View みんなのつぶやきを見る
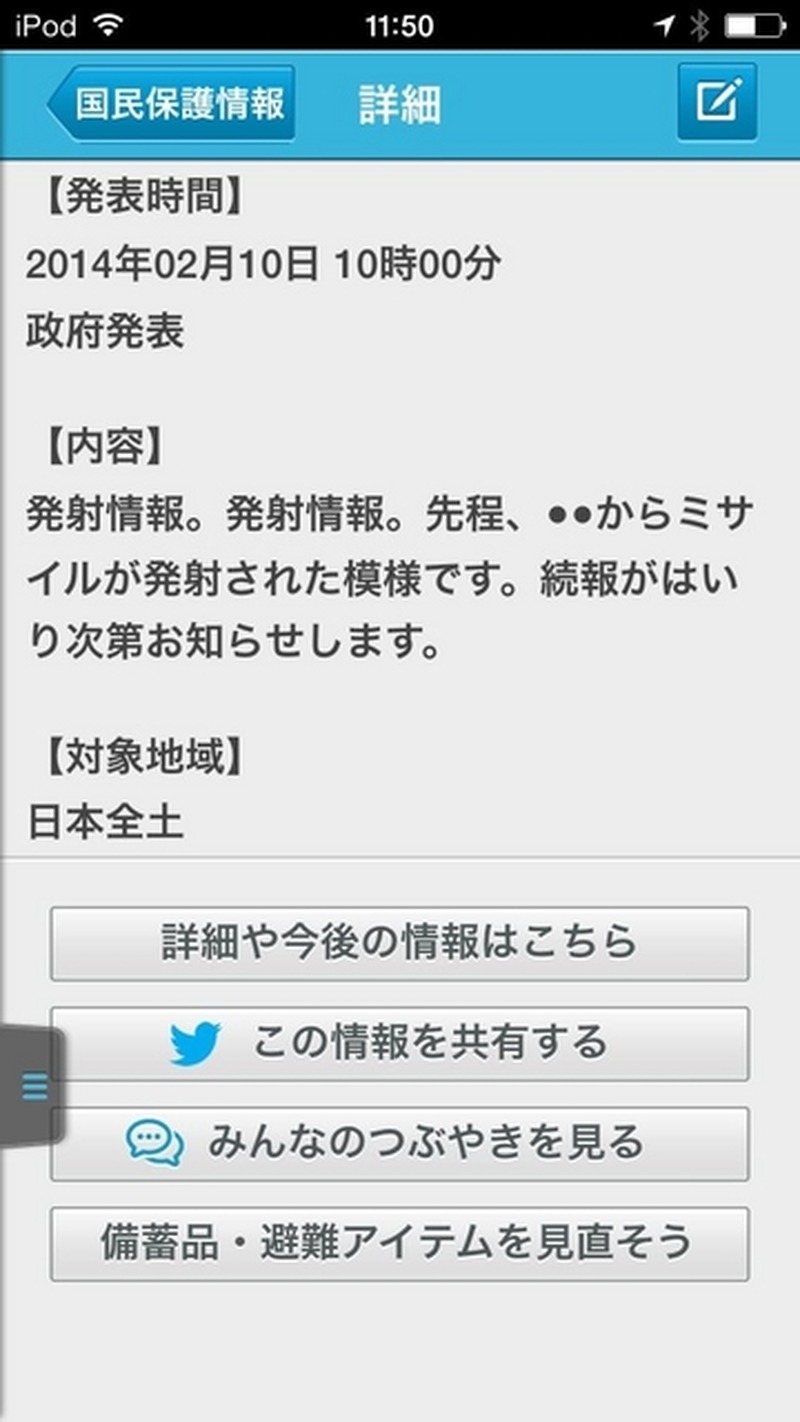This screenshot has height=1422, width=800. pos(399,1143)
